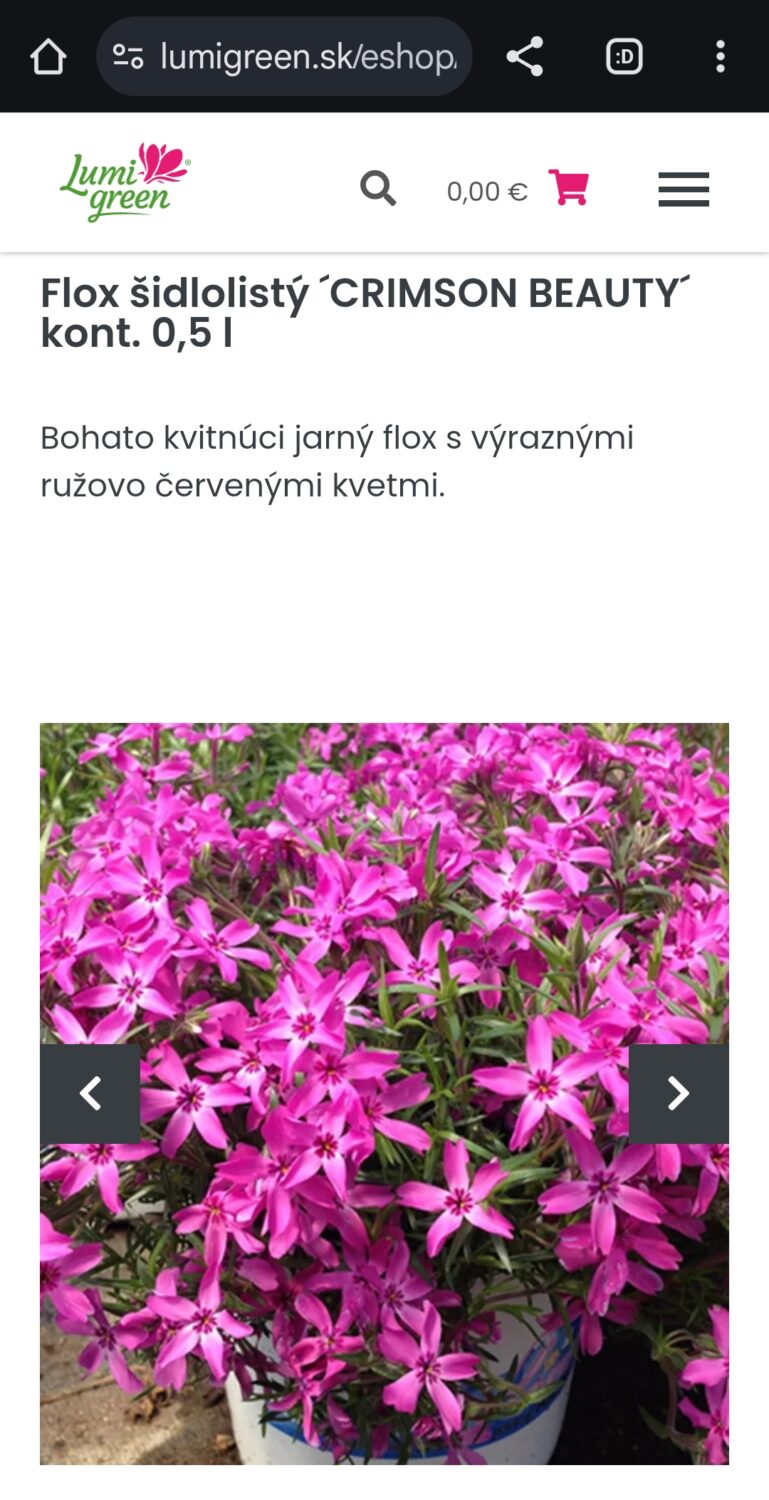Tap the lumigreen.sk address bar
The width and height of the screenshot is (769, 1500).
click(284, 57)
